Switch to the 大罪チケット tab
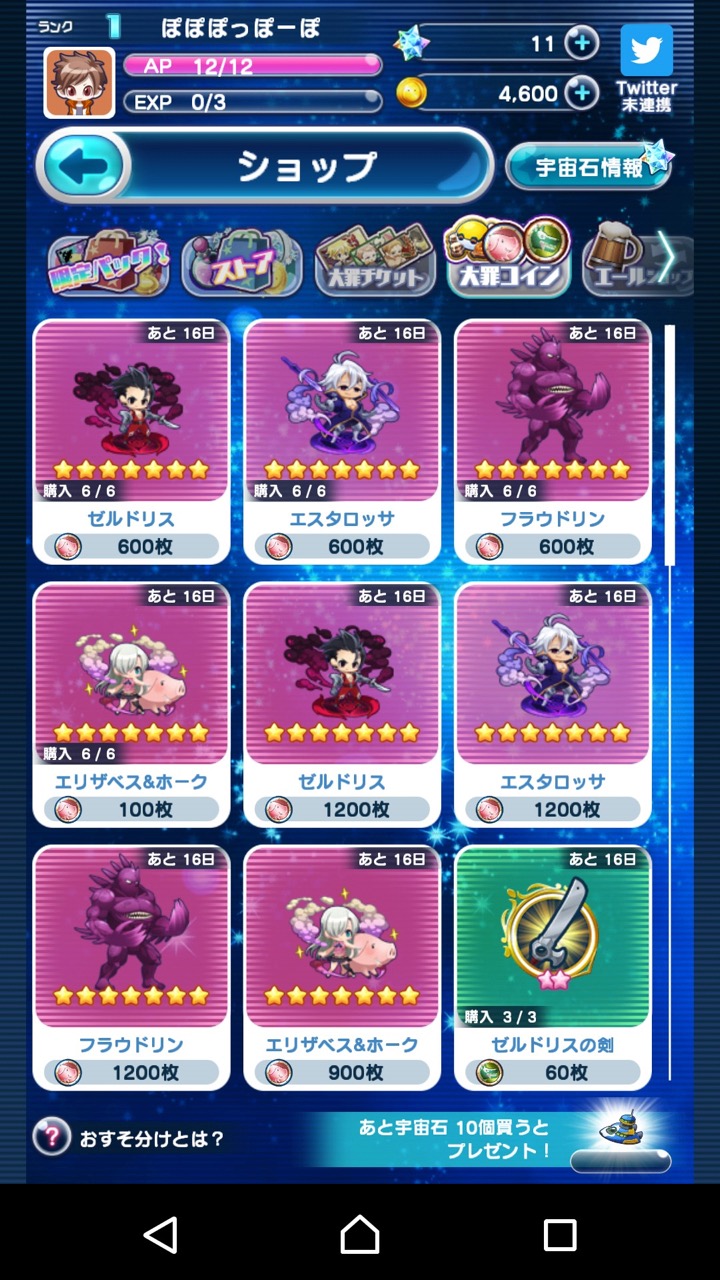Viewport: 720px width, 1280px height. pyautogui.click(x=374, y=262)
